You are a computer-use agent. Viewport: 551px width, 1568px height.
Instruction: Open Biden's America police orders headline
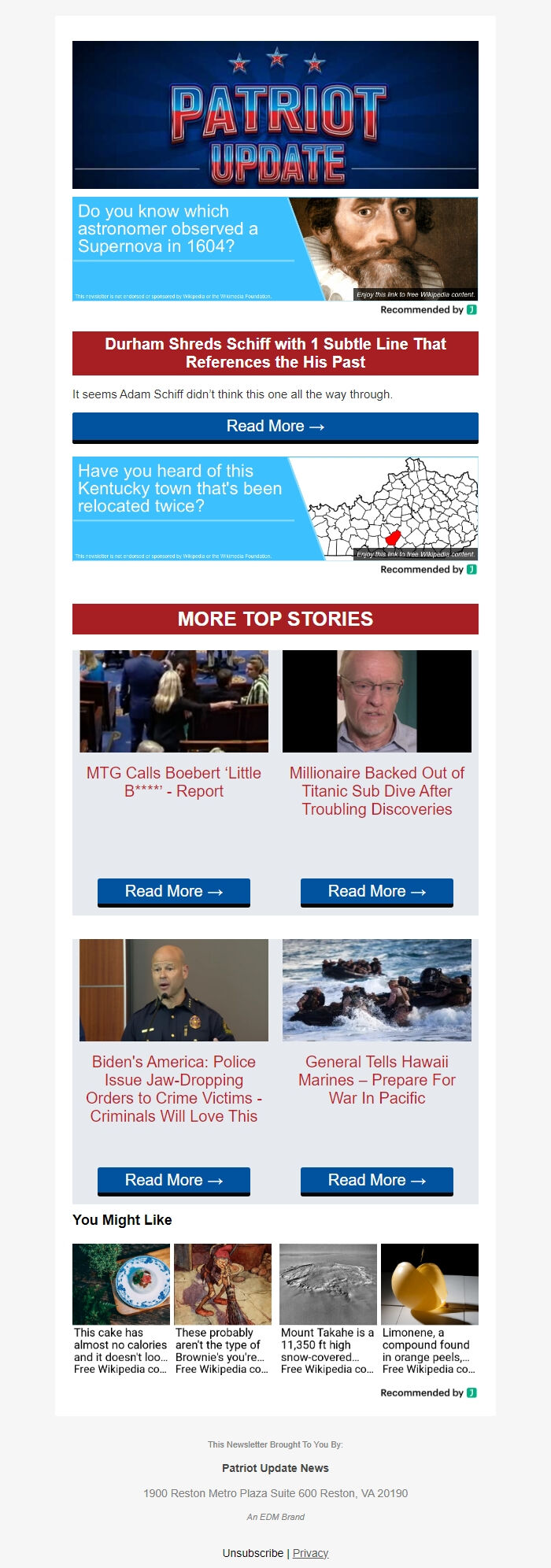click(x=173, y=1089)
